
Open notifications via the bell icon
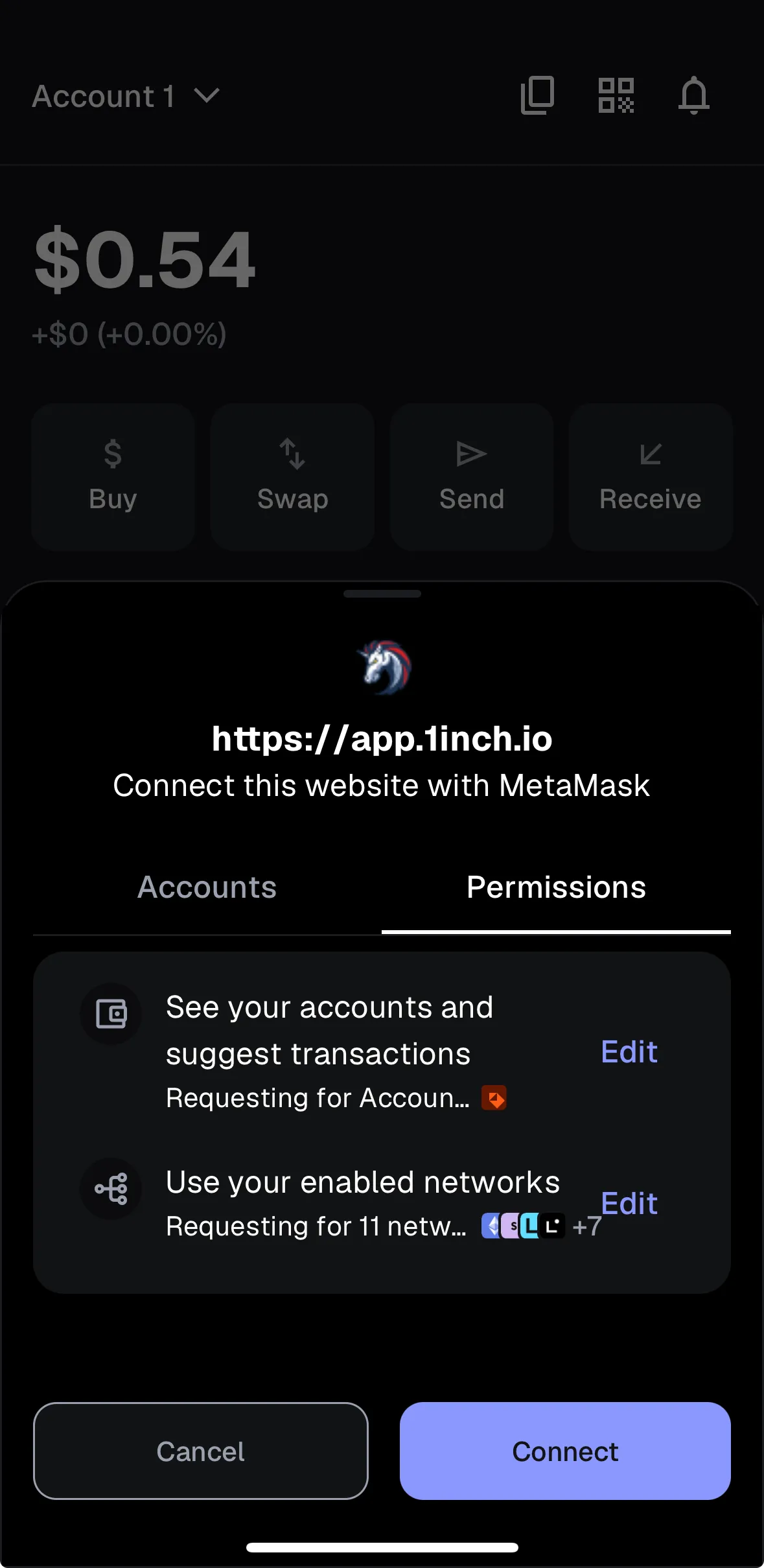point(693,97)
